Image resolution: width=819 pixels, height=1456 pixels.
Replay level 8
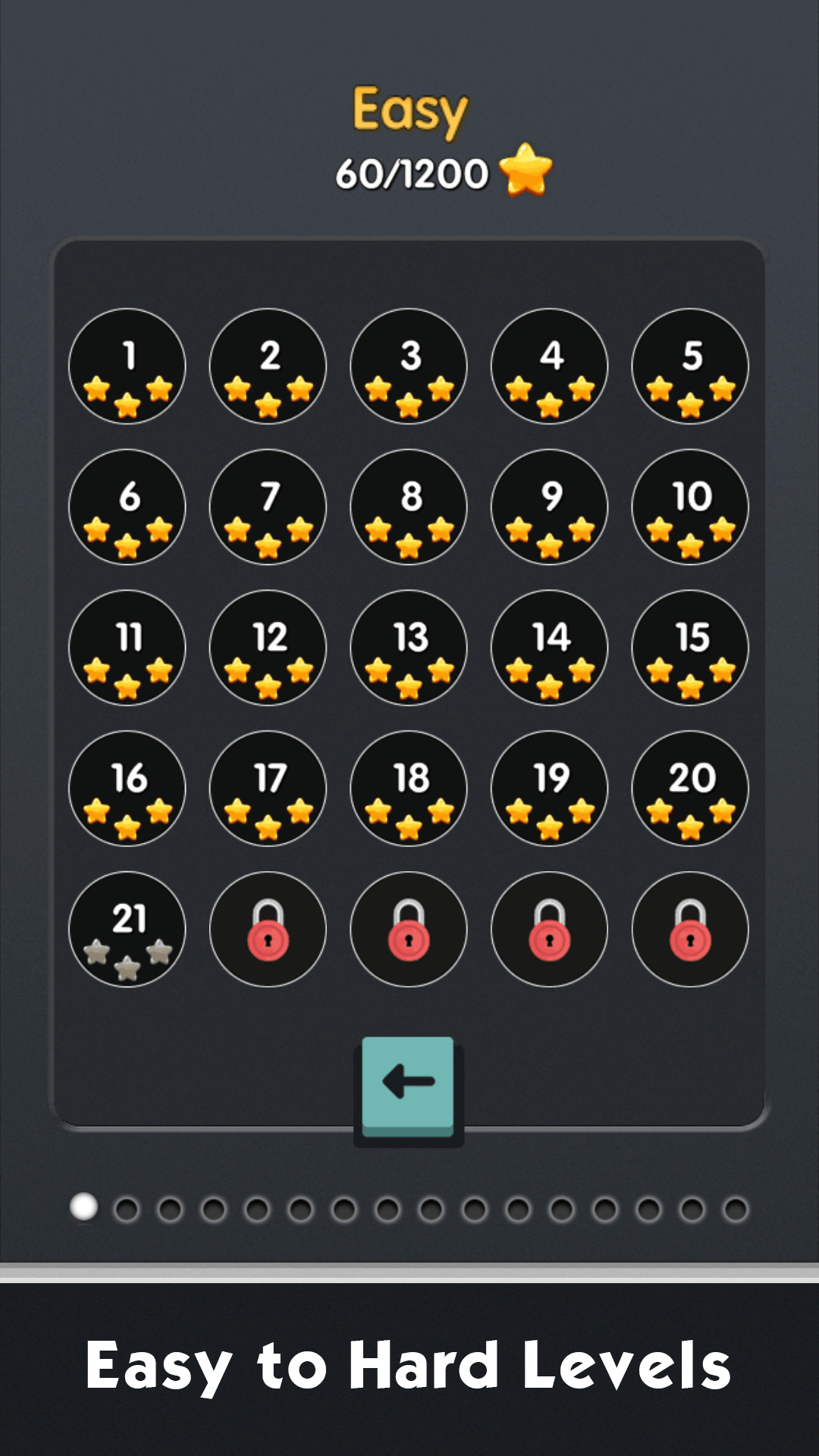409,507
